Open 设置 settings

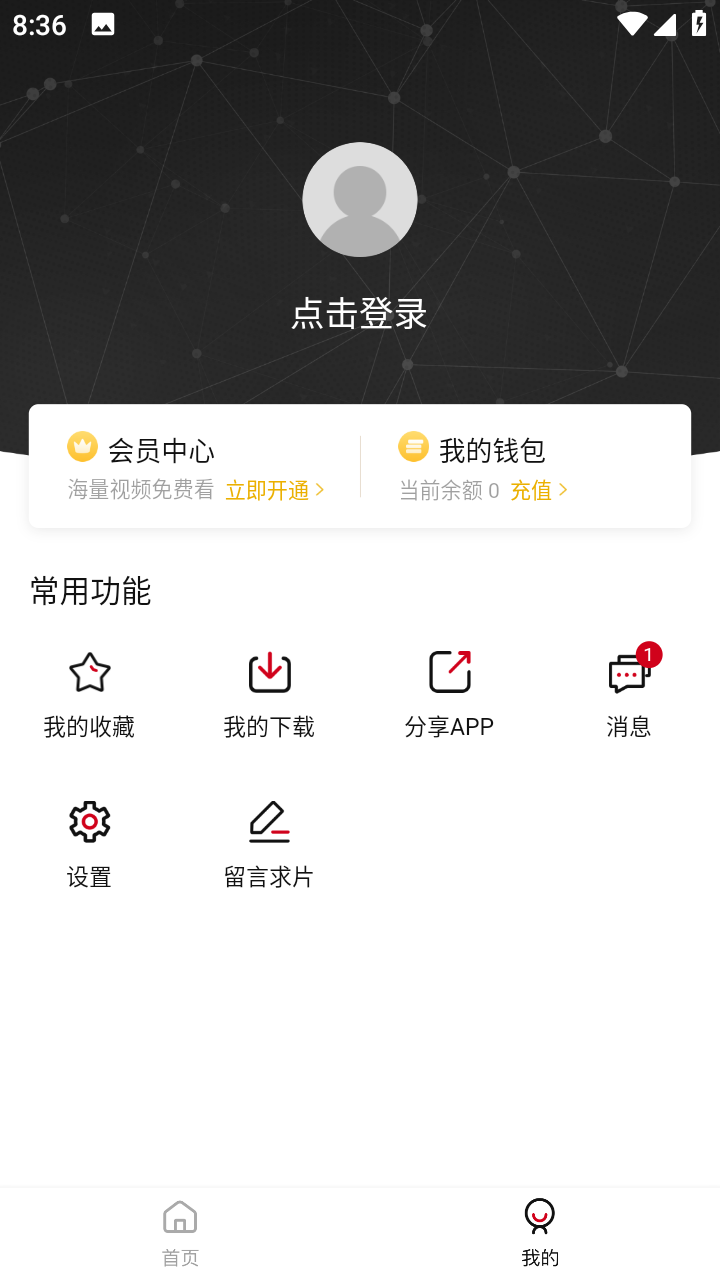pyautogui.click(x=89, y=845)
